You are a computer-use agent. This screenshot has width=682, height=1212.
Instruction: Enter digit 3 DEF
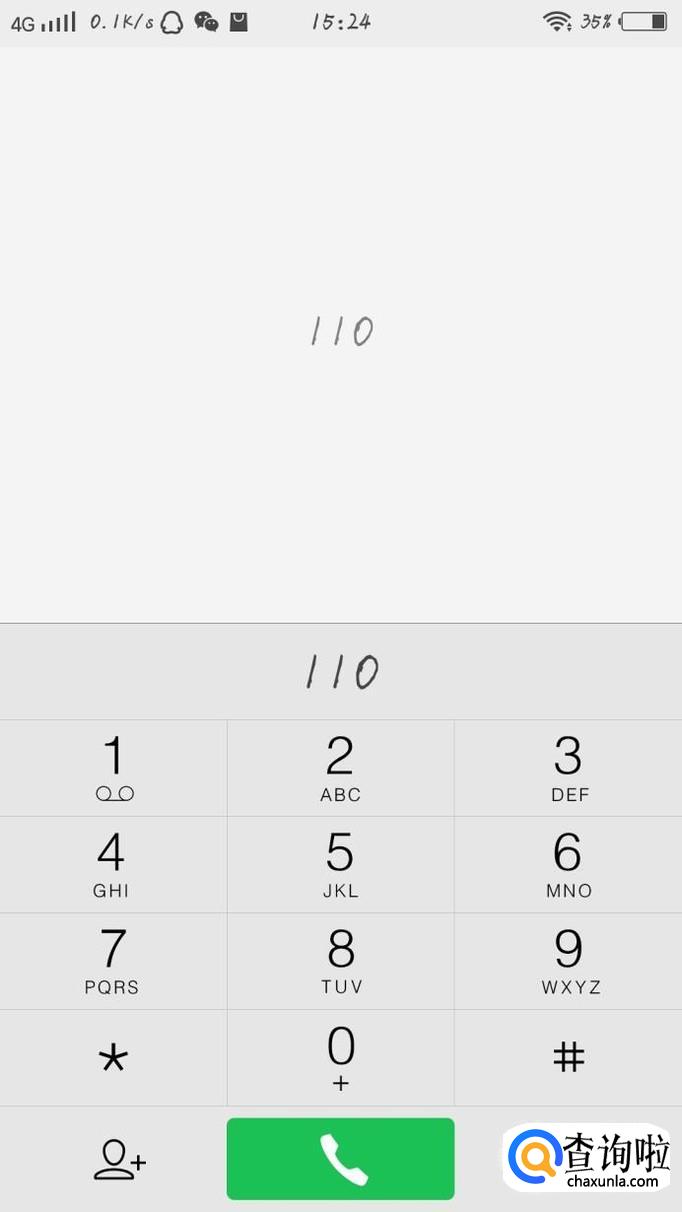click(569, 768)
